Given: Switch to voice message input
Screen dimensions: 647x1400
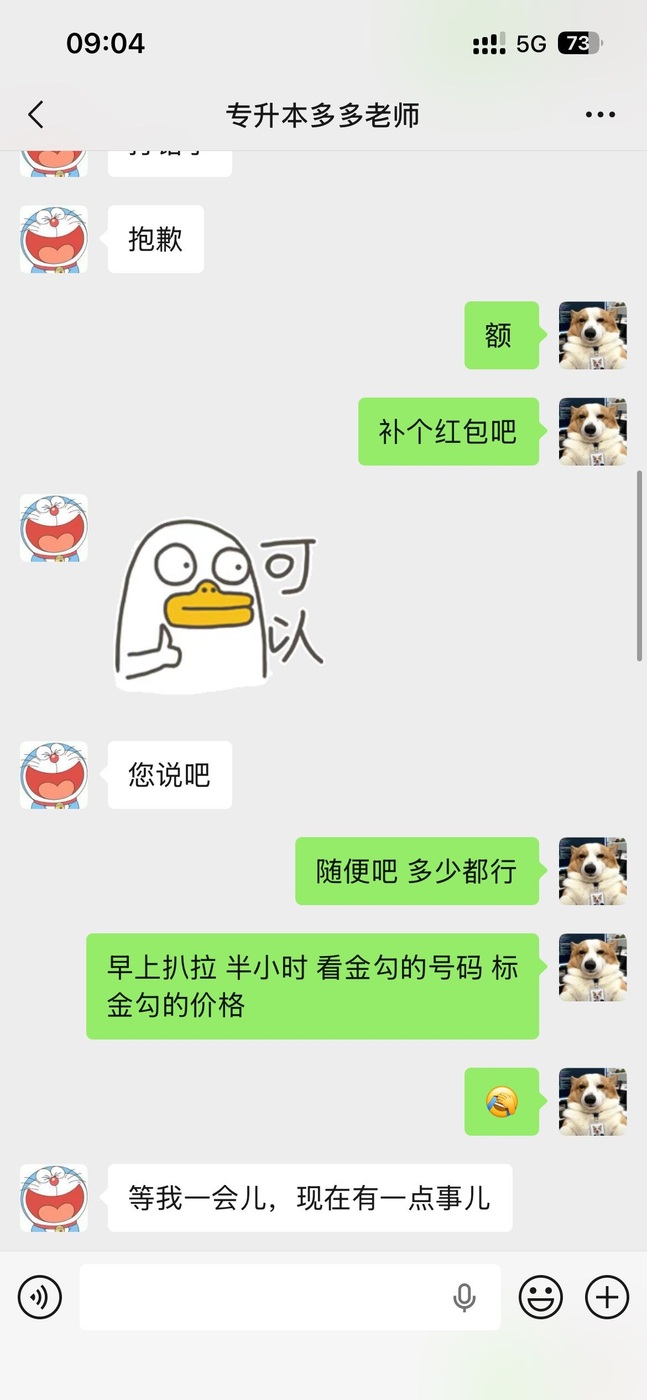Looking at the screenshot, I should click(40, 1297).
